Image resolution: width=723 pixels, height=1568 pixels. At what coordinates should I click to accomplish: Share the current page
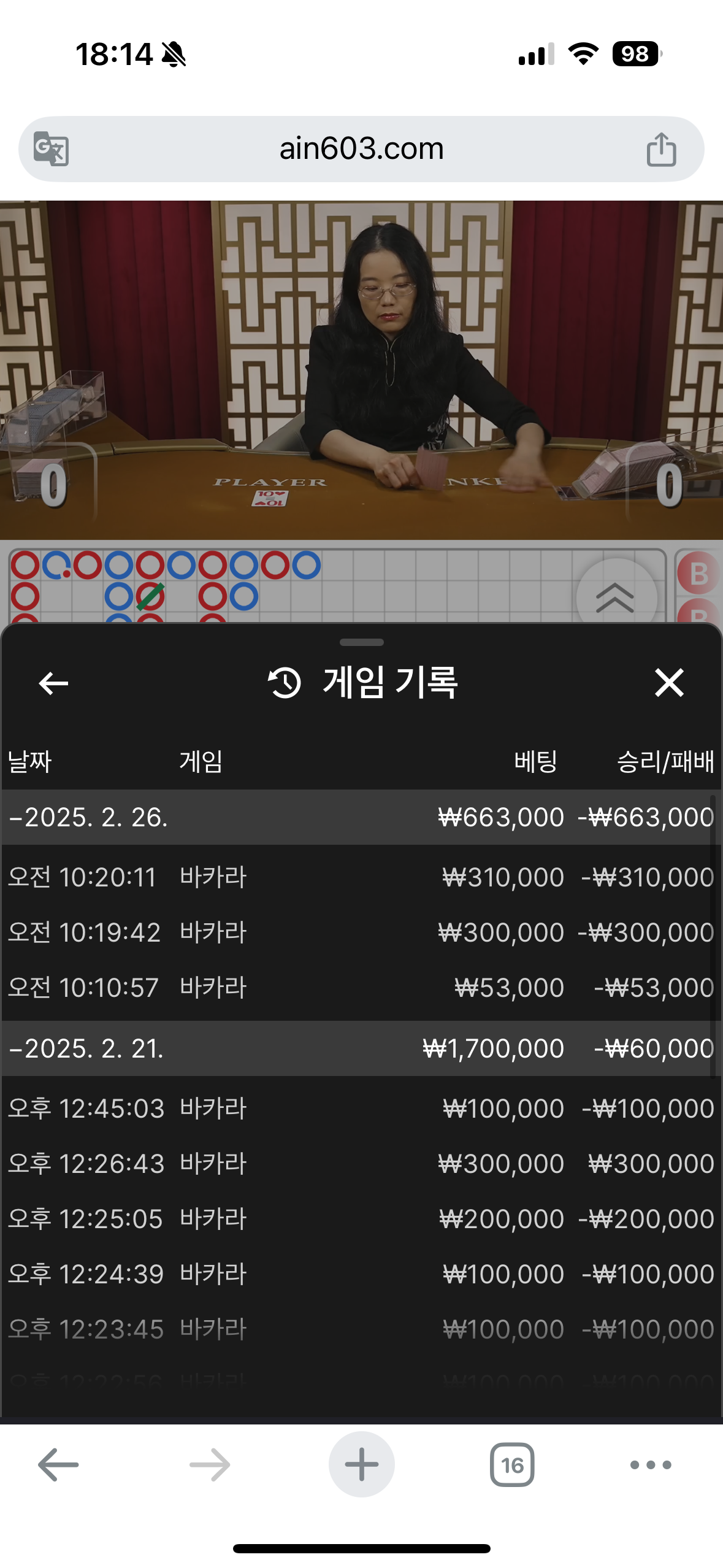pyautogui.click(x=661, y=149)
